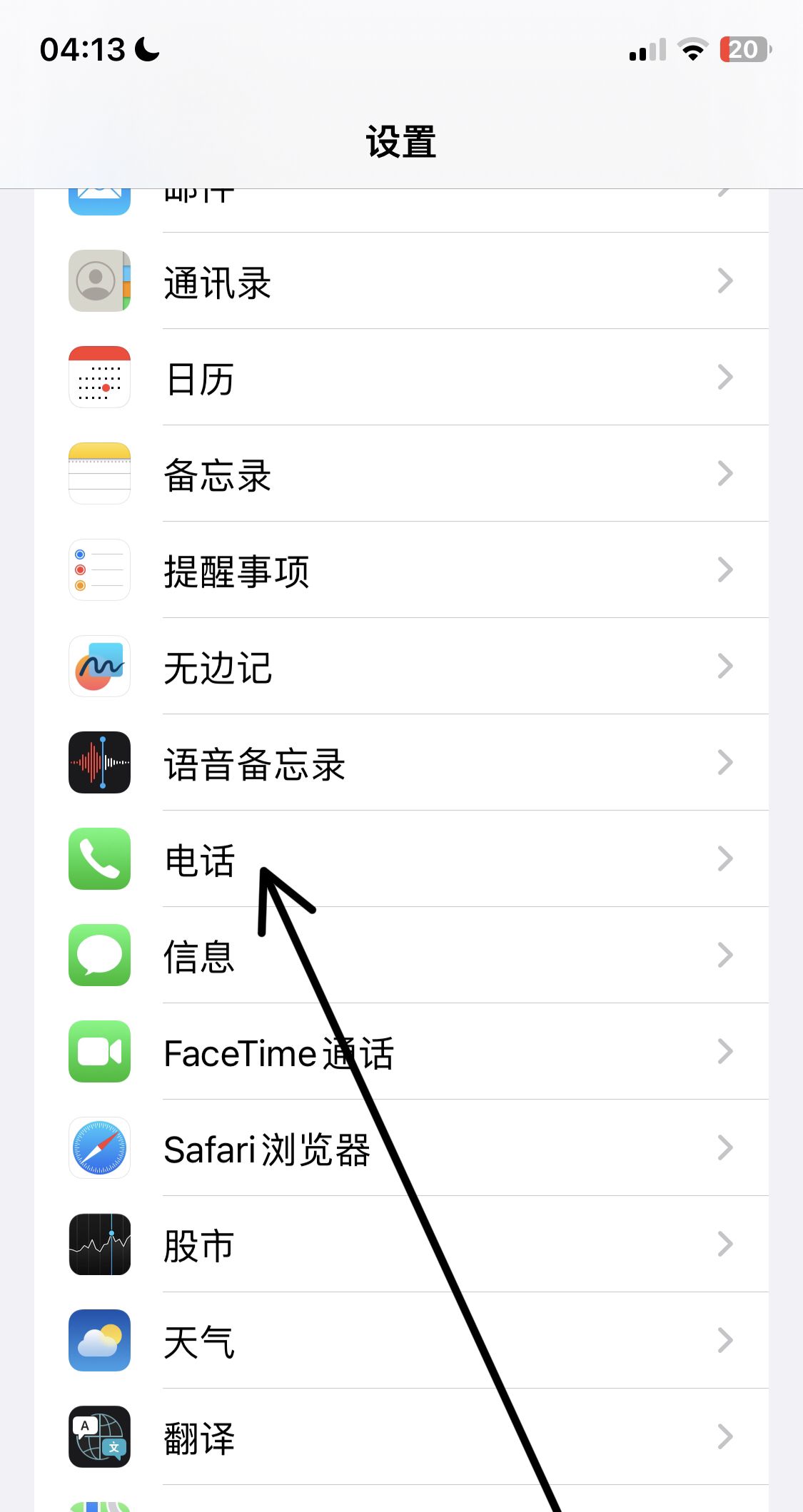
Task: Select the 日历 (Calendar) app icon
Action: pyautogui.click(x=99, y=378)
